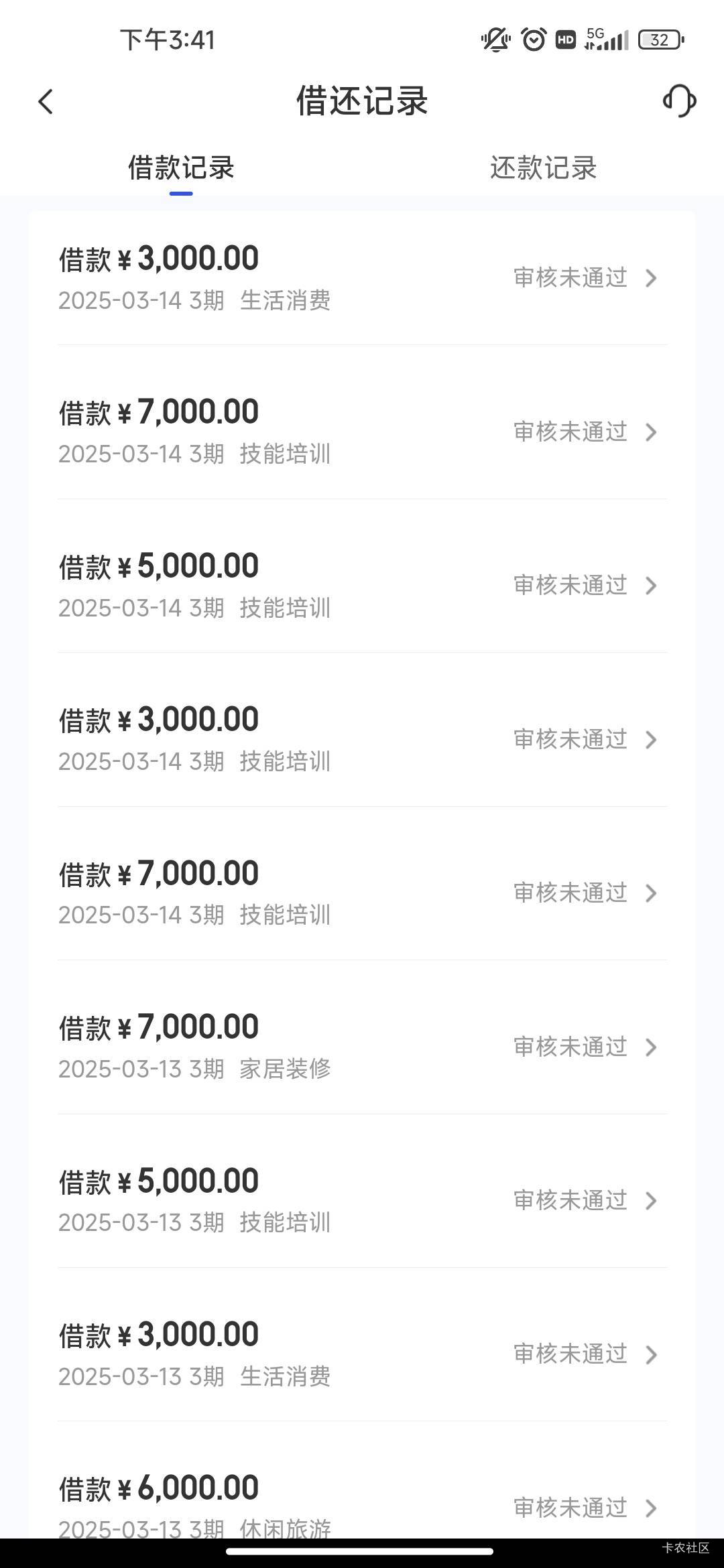Viewport: 724px width, 1568px height.
Task: Open the ¥3,000 2025-03-14 生活消费 loan record
Action: pos(362,278)
